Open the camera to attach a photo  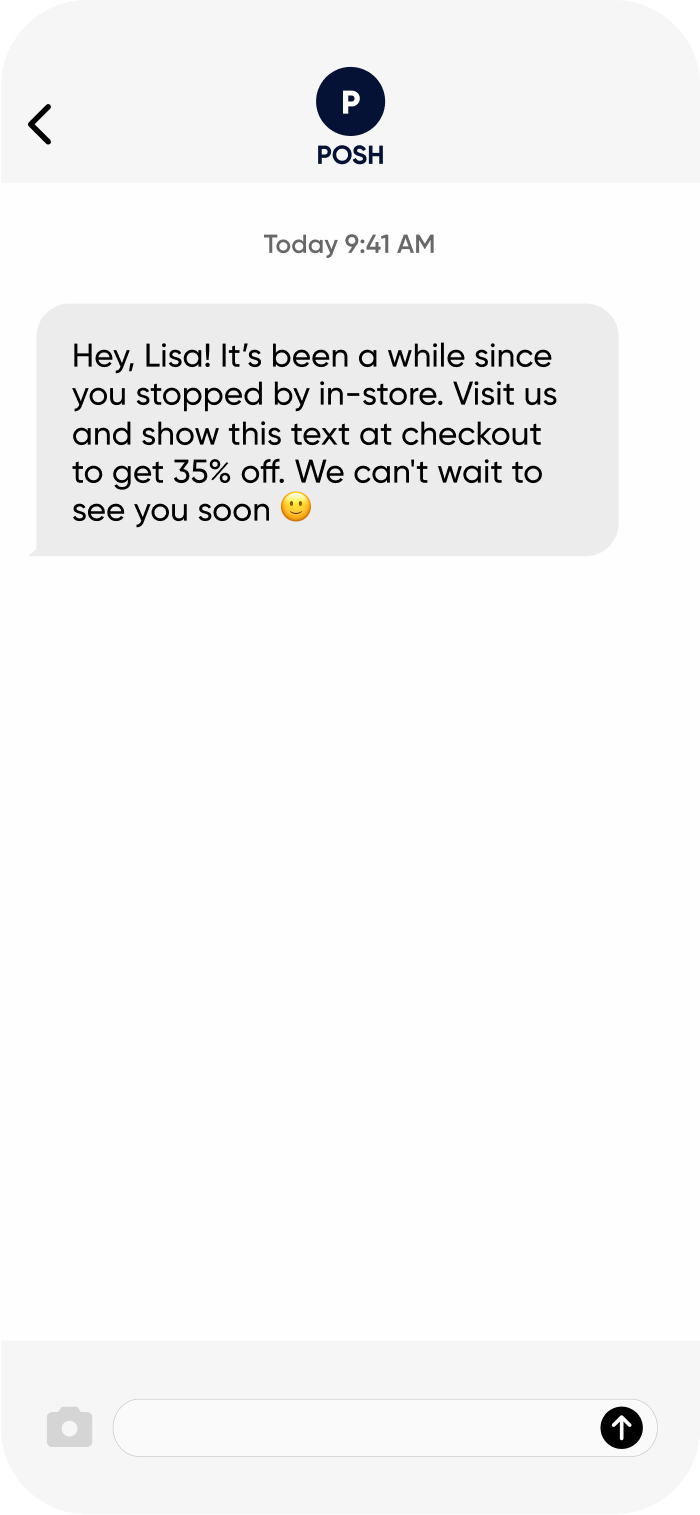69,1427
